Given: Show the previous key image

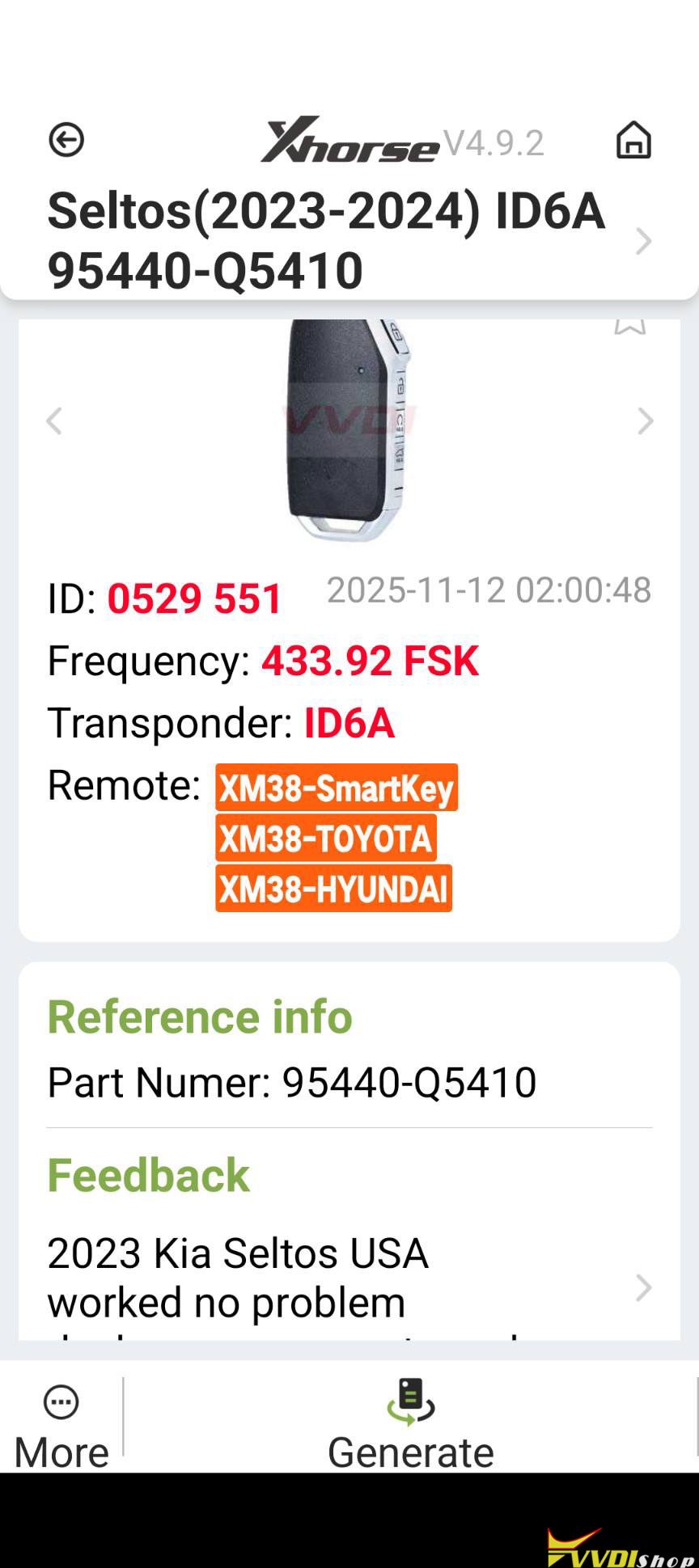Looking at the screenshot, I should tap(54, 421).
